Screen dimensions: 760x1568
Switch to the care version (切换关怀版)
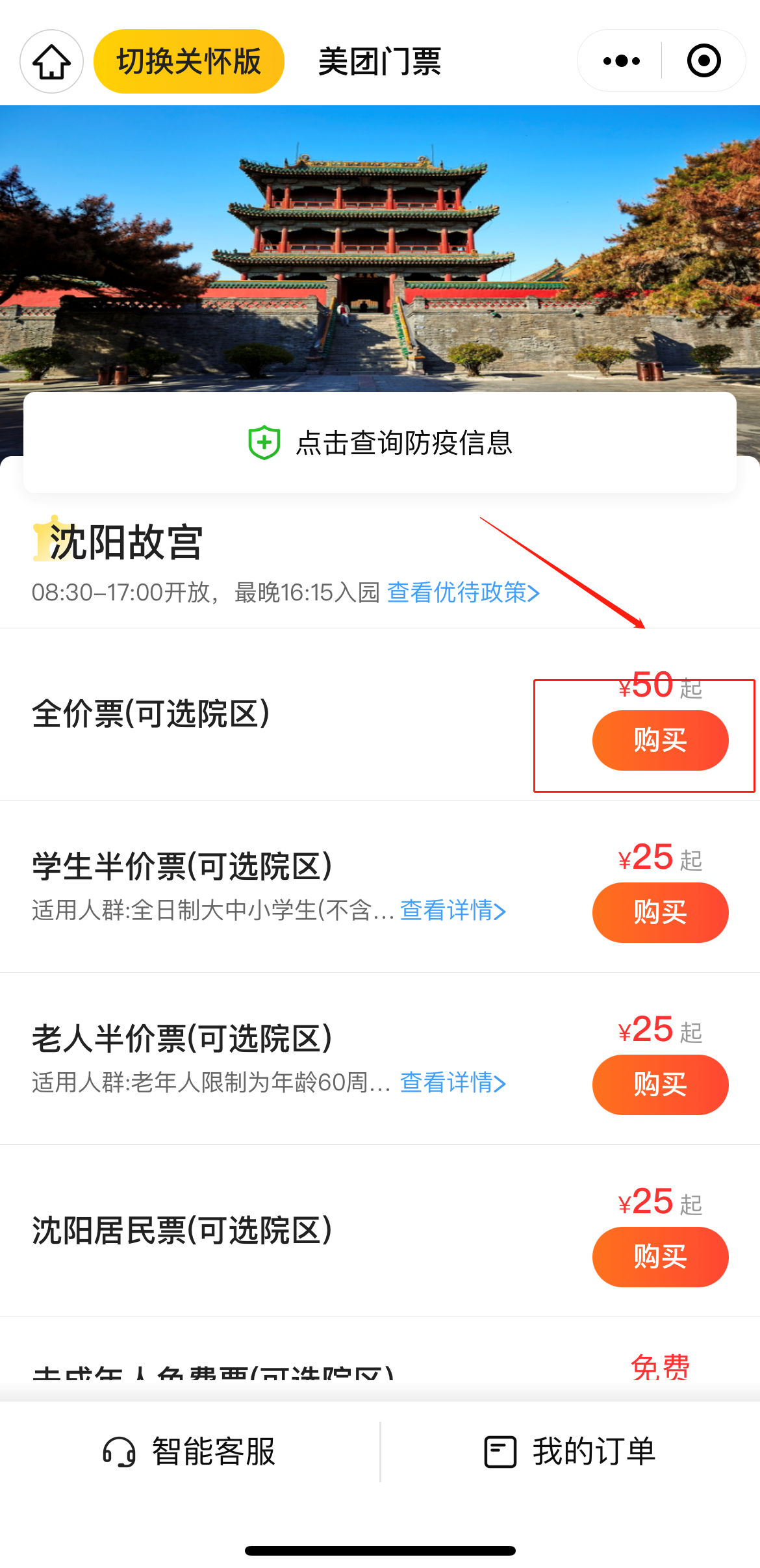tap(189, 62)
